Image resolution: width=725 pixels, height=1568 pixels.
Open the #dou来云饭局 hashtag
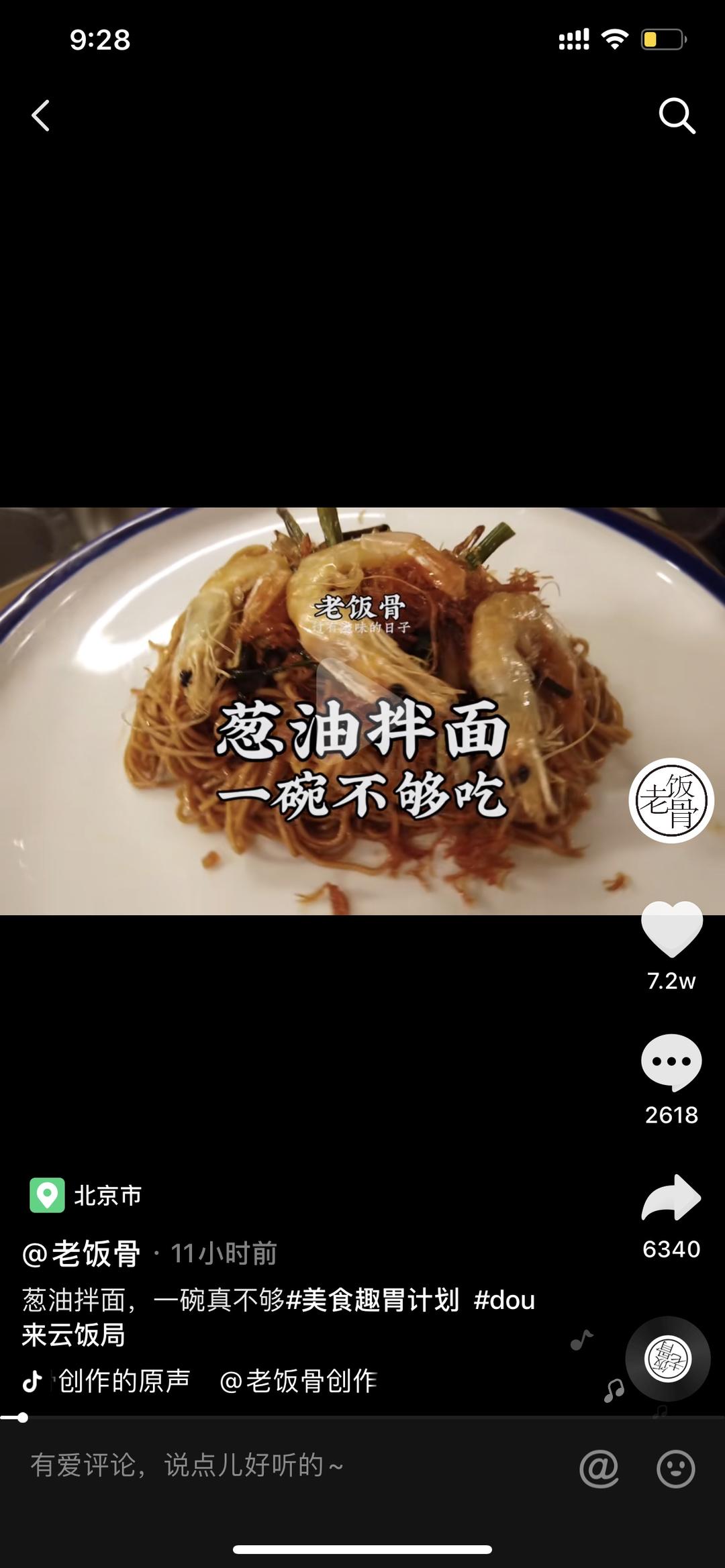tap(503, 1300)
